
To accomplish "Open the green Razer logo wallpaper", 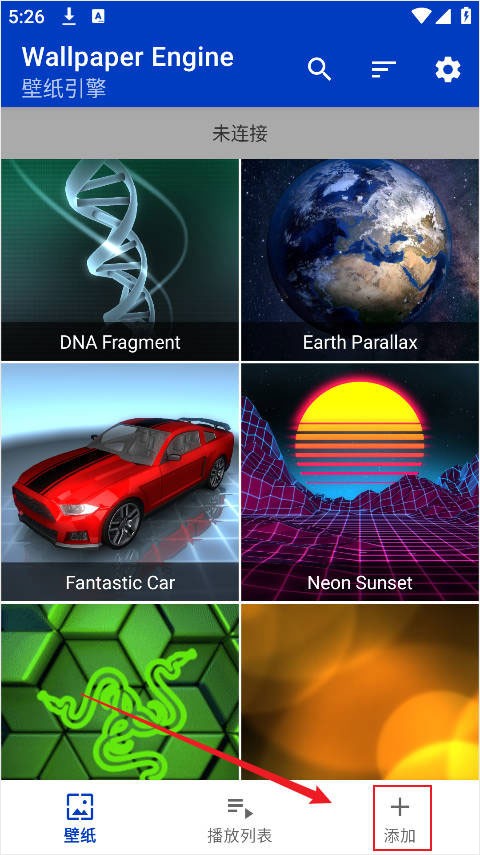I will point(120,691).
